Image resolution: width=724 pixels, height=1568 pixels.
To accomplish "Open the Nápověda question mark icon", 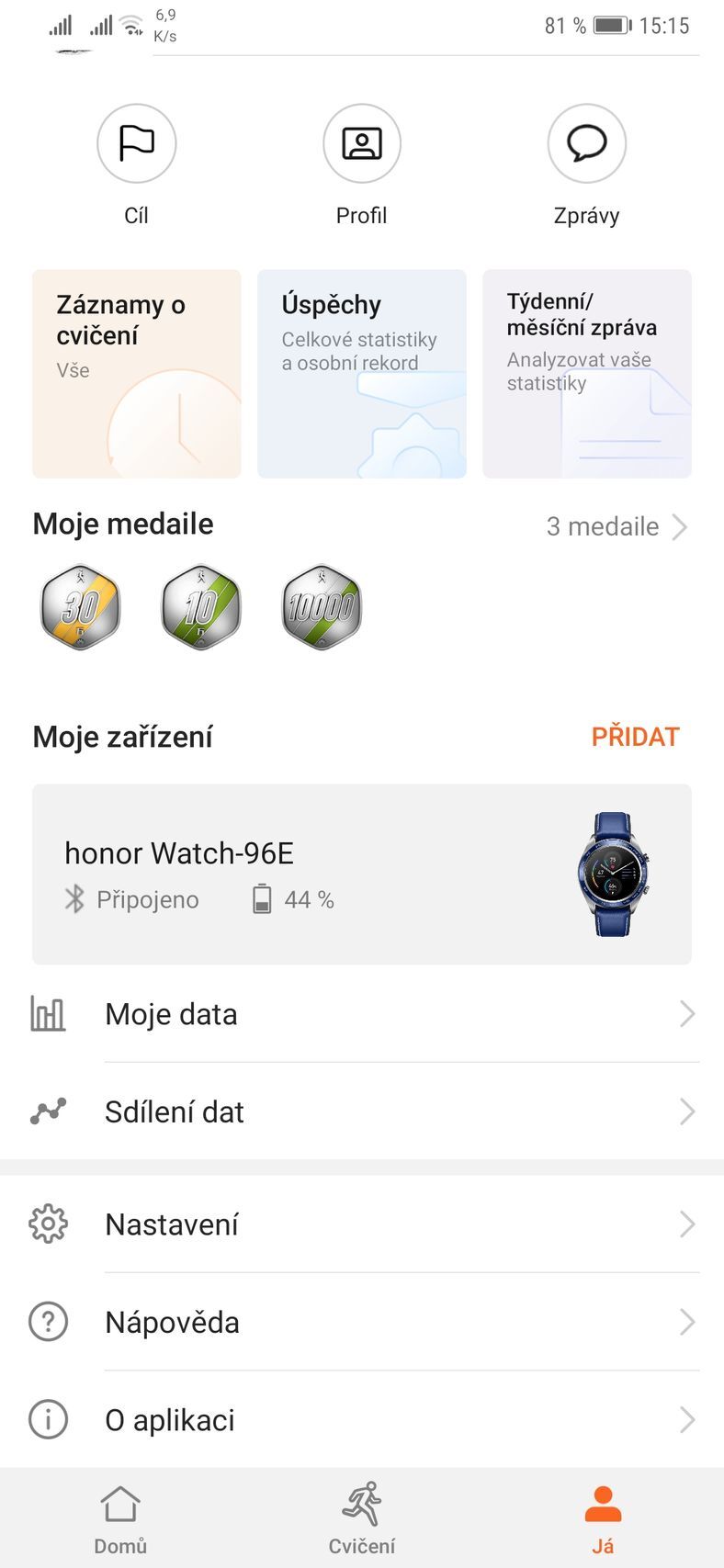I will point(48,1322).
